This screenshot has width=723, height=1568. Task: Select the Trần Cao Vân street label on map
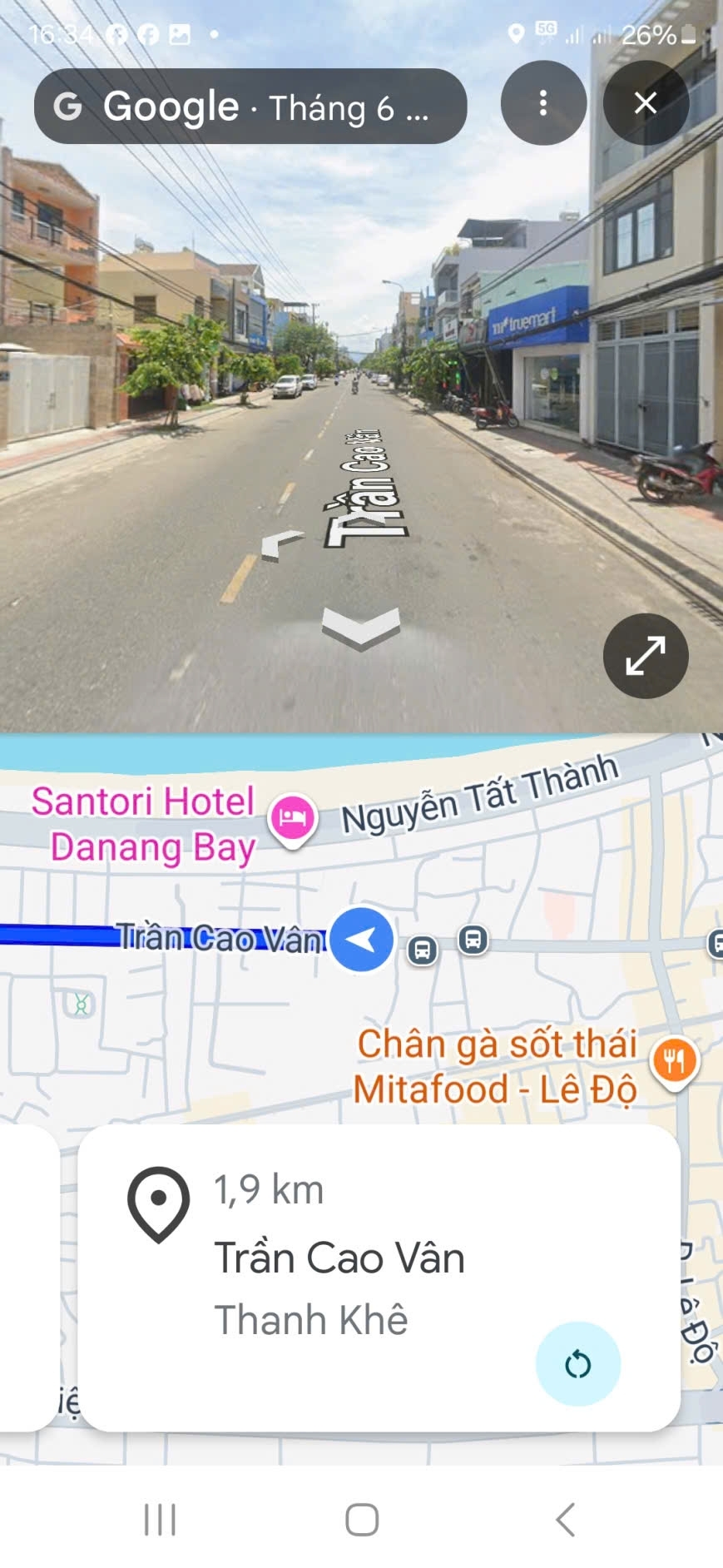pyautogui.click(x=220, y=936)
